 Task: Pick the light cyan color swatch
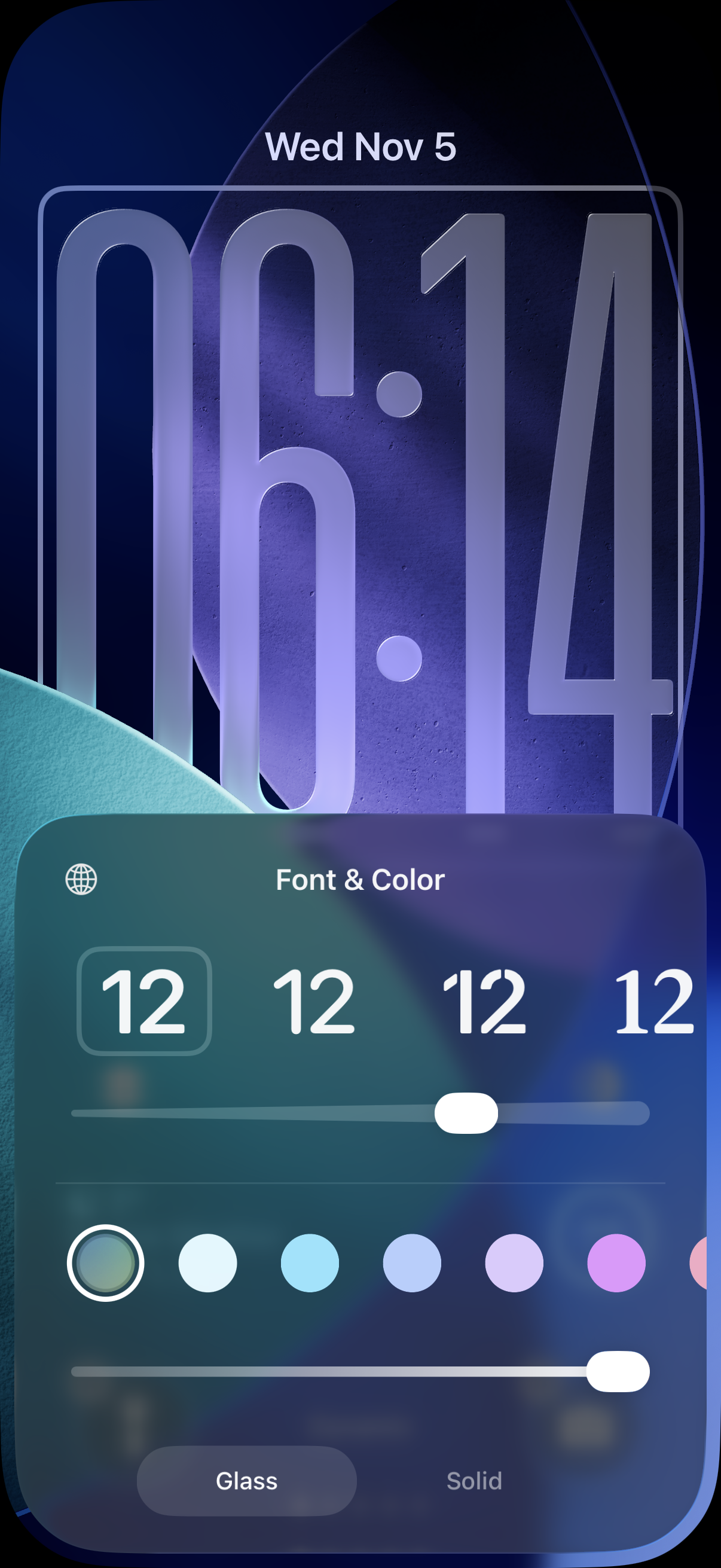[x=310, y=1262]
